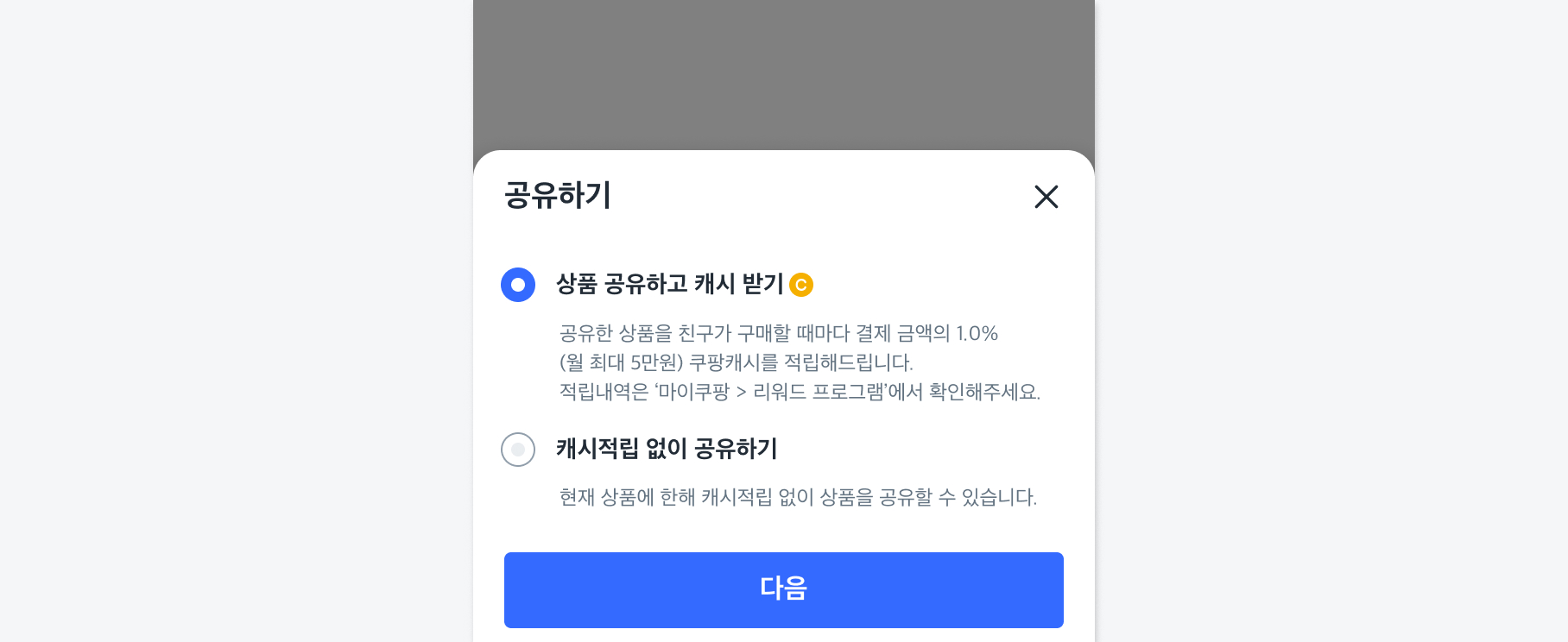Close the 공유하기 dialog
1568x642 pixels.
[1046, 197]
